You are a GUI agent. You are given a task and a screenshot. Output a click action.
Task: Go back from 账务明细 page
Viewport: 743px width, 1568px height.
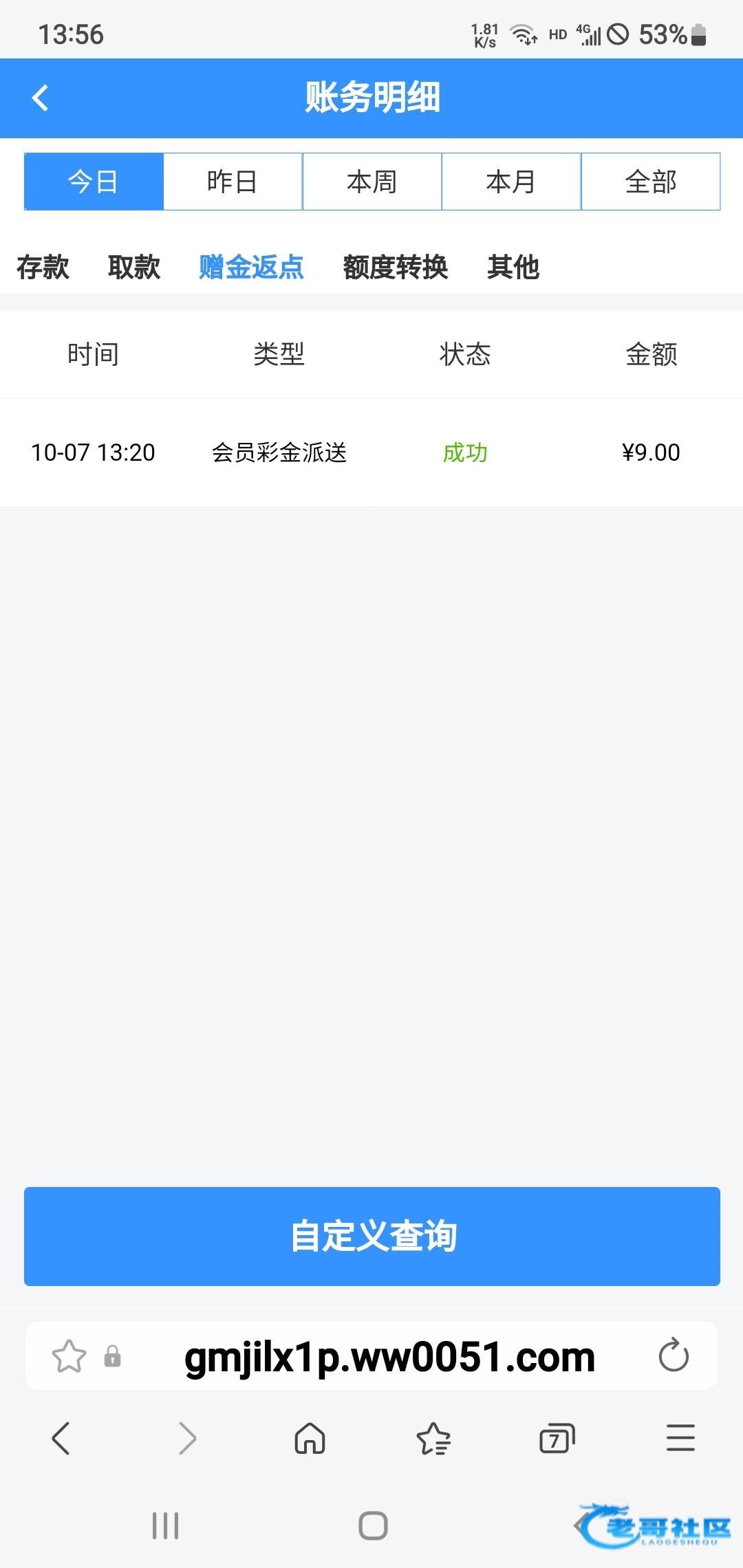[41, 98]
